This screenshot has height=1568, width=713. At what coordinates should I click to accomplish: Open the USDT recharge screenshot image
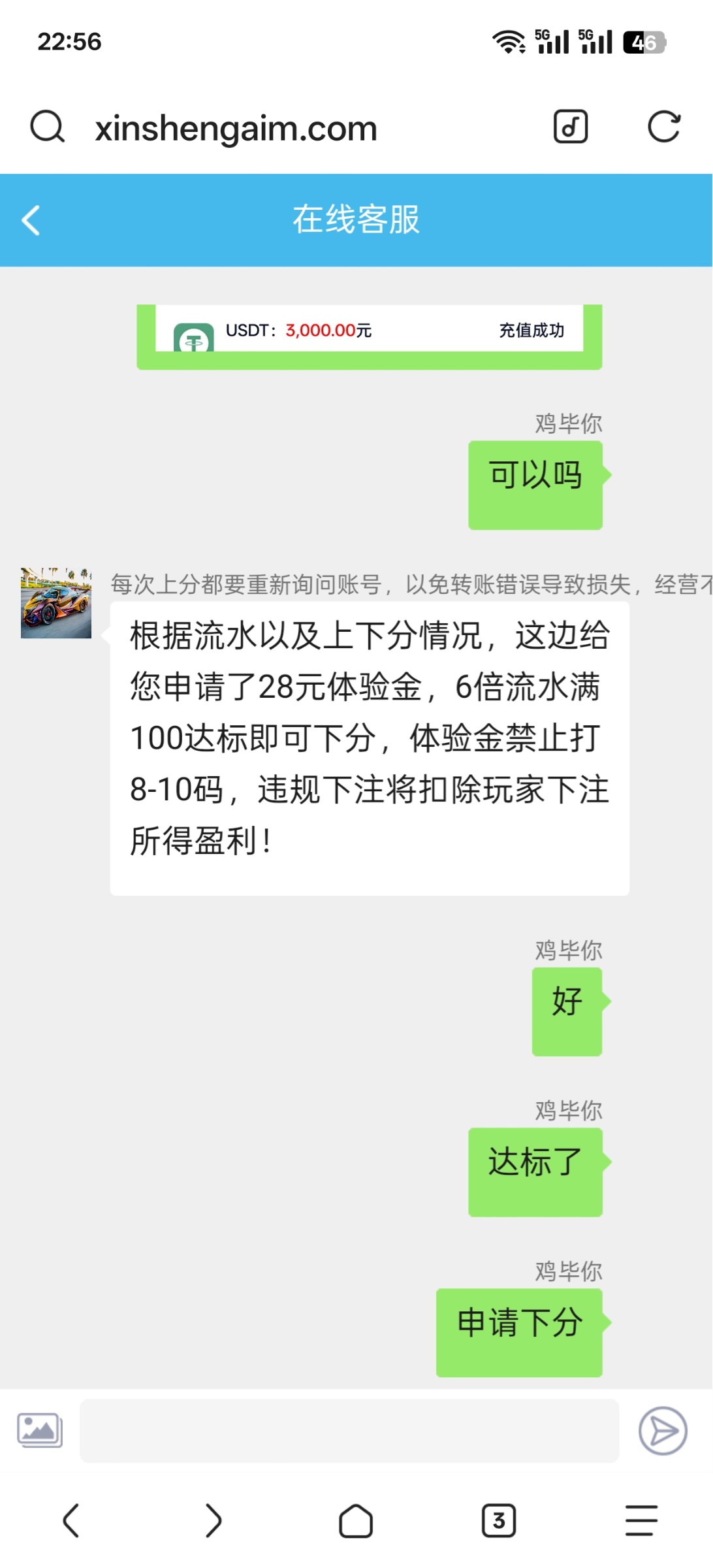point(369,336)
